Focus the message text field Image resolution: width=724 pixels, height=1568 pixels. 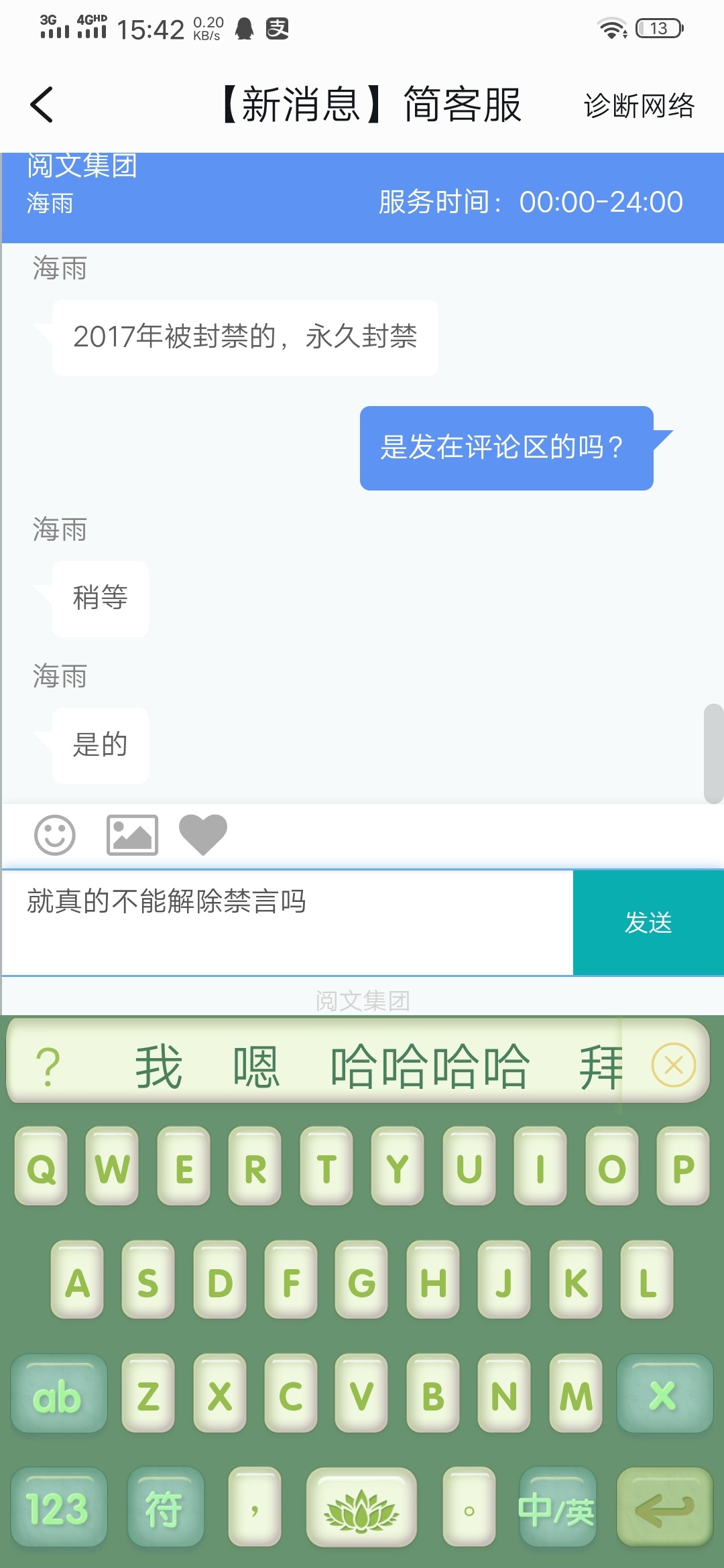tap(288, 923)
